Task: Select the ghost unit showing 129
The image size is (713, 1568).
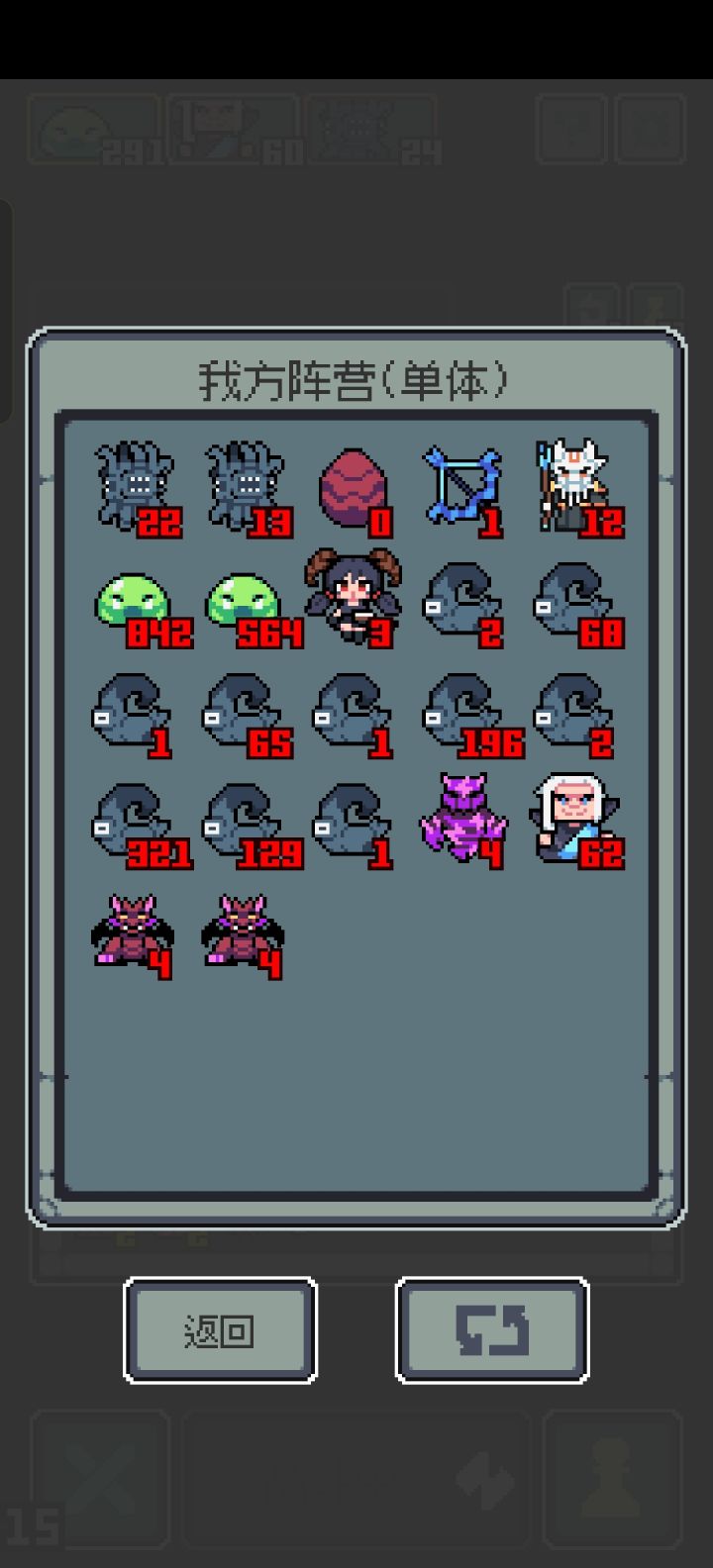Action: [243, 817]
